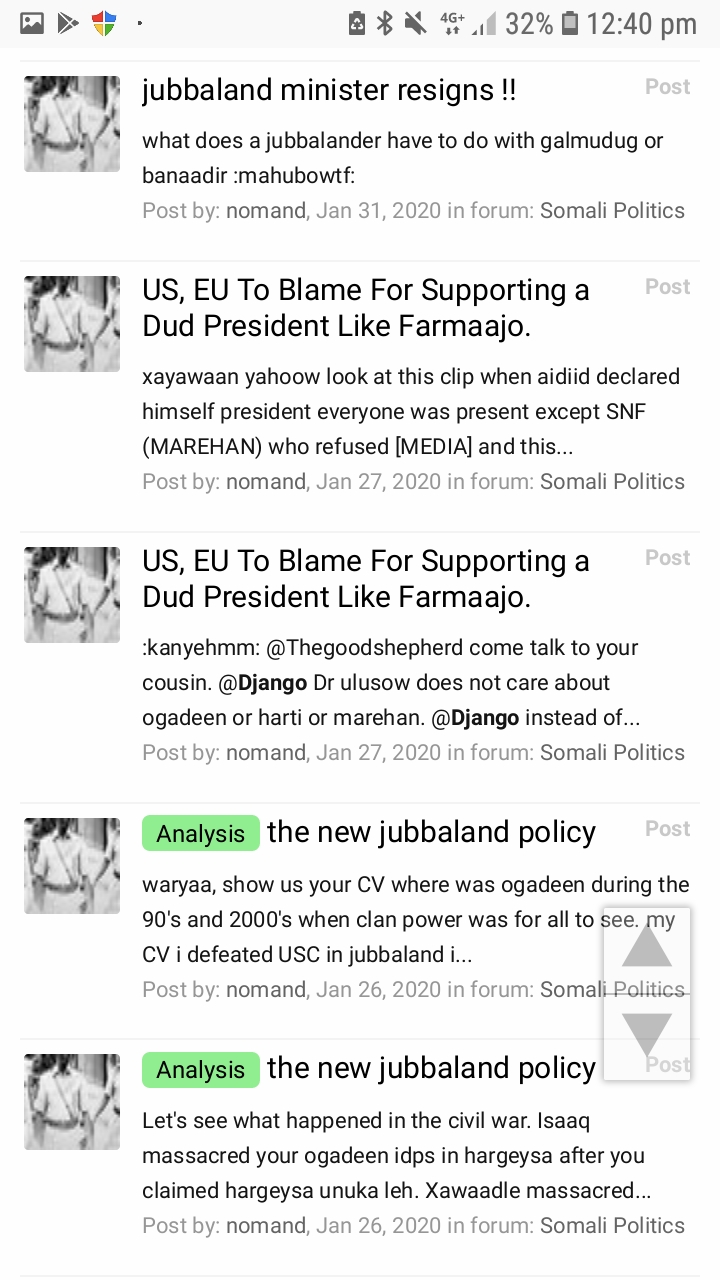Open Somali Politics link under the "xayawaan yahoow" post
The width and height of the screenshot is (720, 1280).
(612, 482)
